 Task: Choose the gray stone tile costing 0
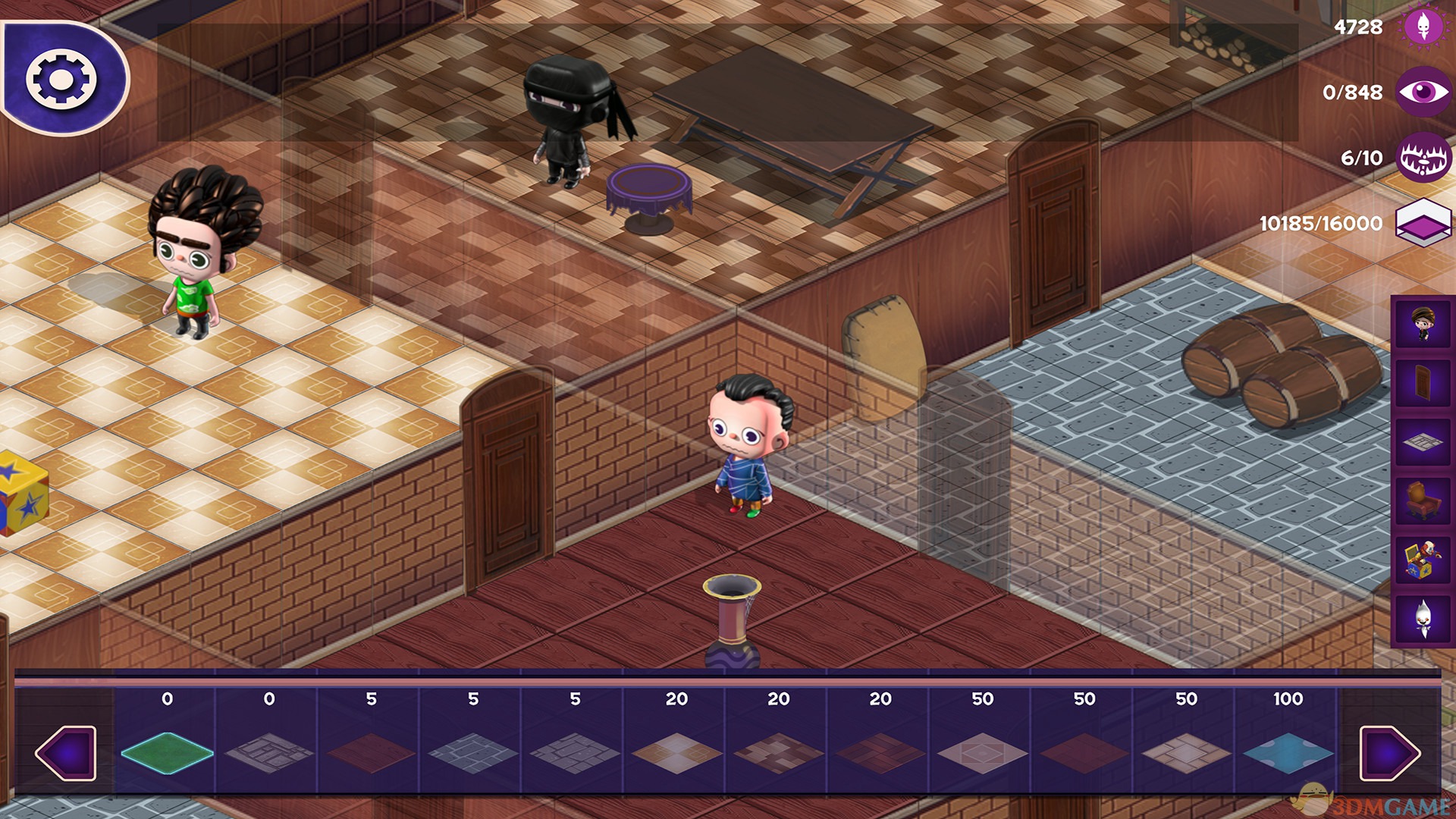(x=269, y=752)
